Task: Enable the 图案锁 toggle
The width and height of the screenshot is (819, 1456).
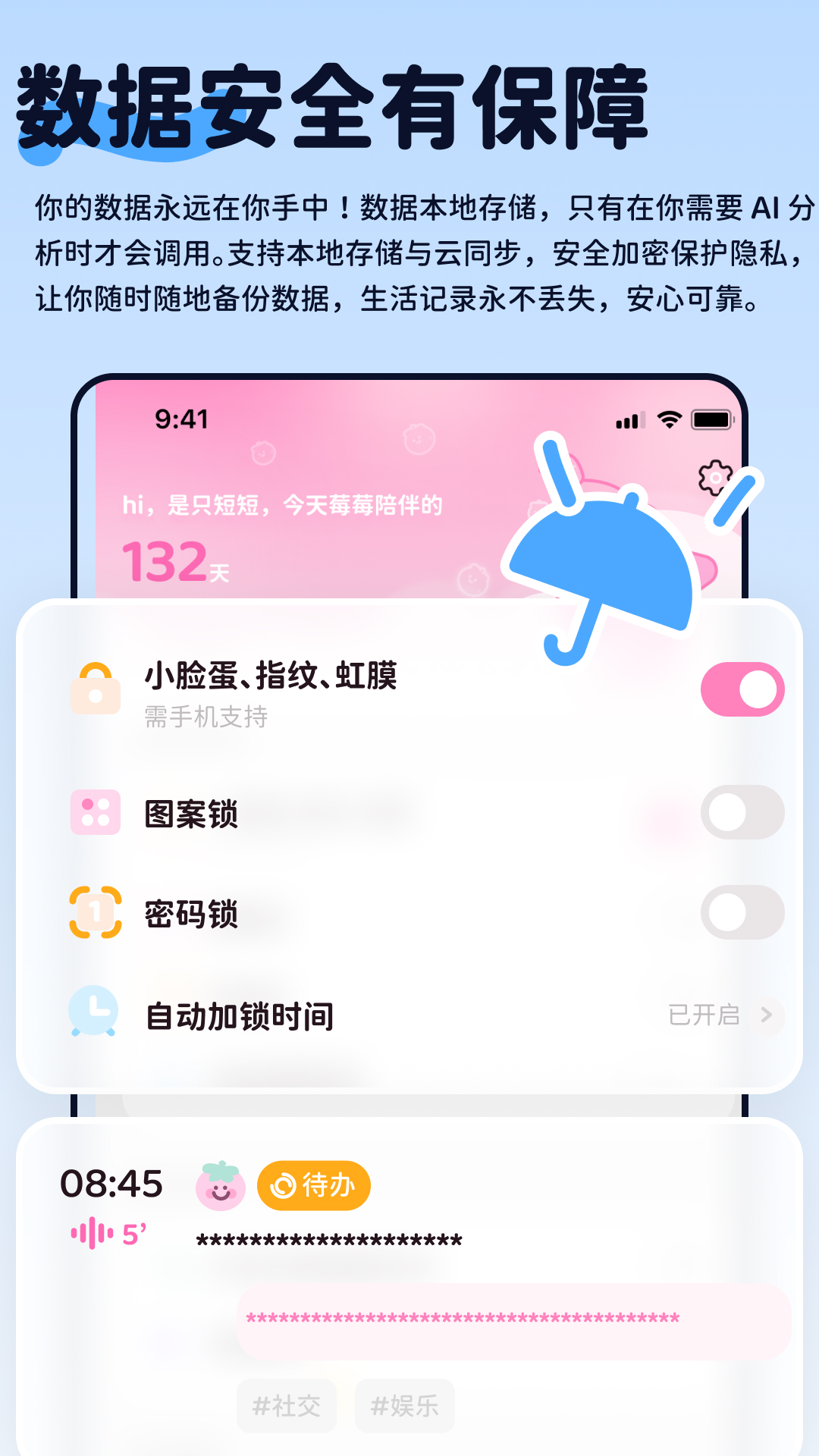Action: click(744, 811)
